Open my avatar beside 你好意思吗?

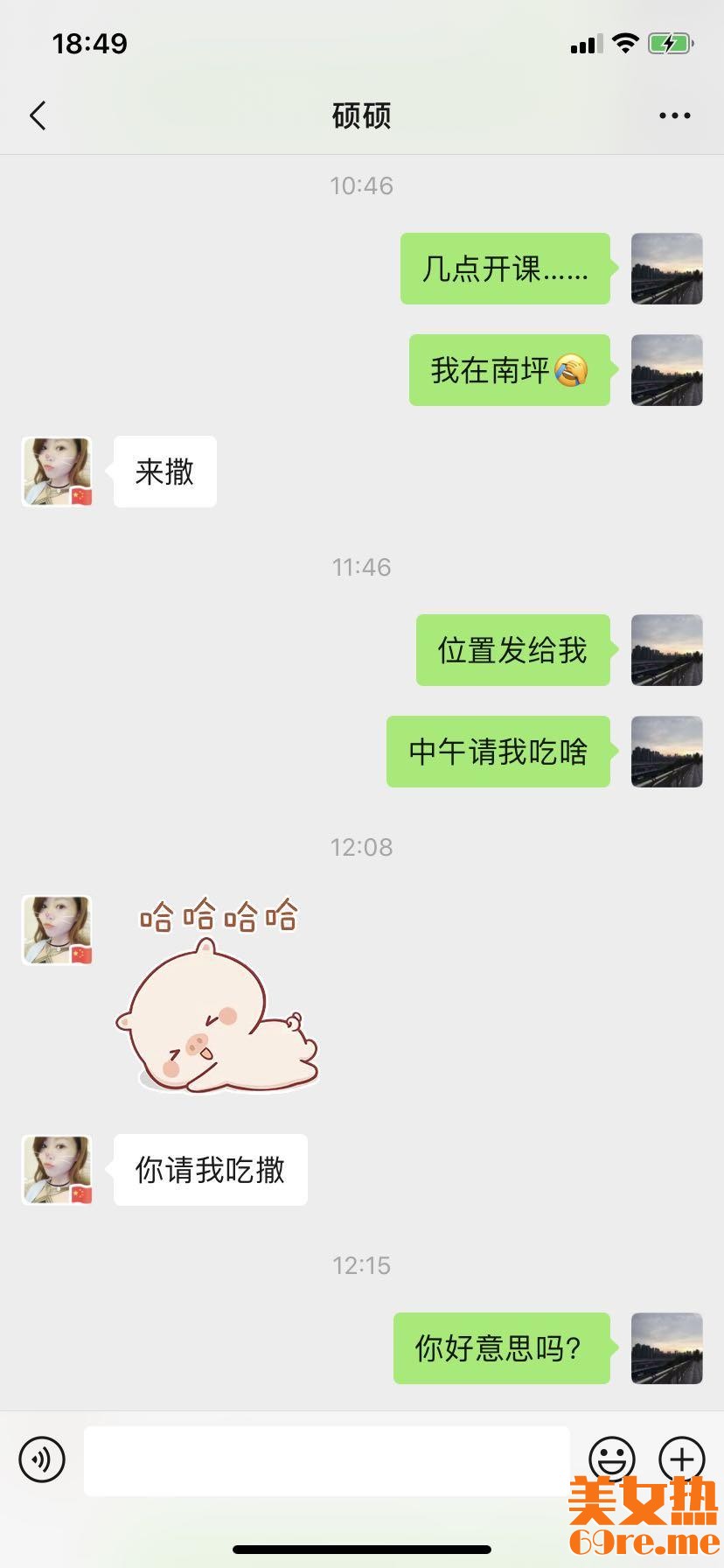tap(666, 1347)
